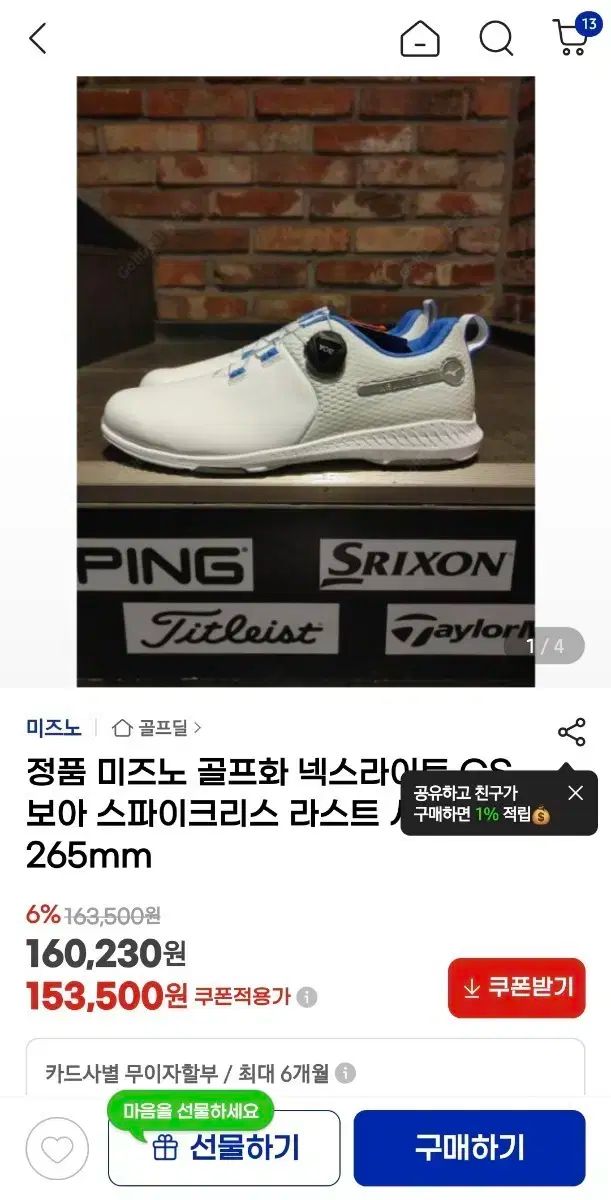Open search from the top bar

pyautogui.click(x=495, y=40)
